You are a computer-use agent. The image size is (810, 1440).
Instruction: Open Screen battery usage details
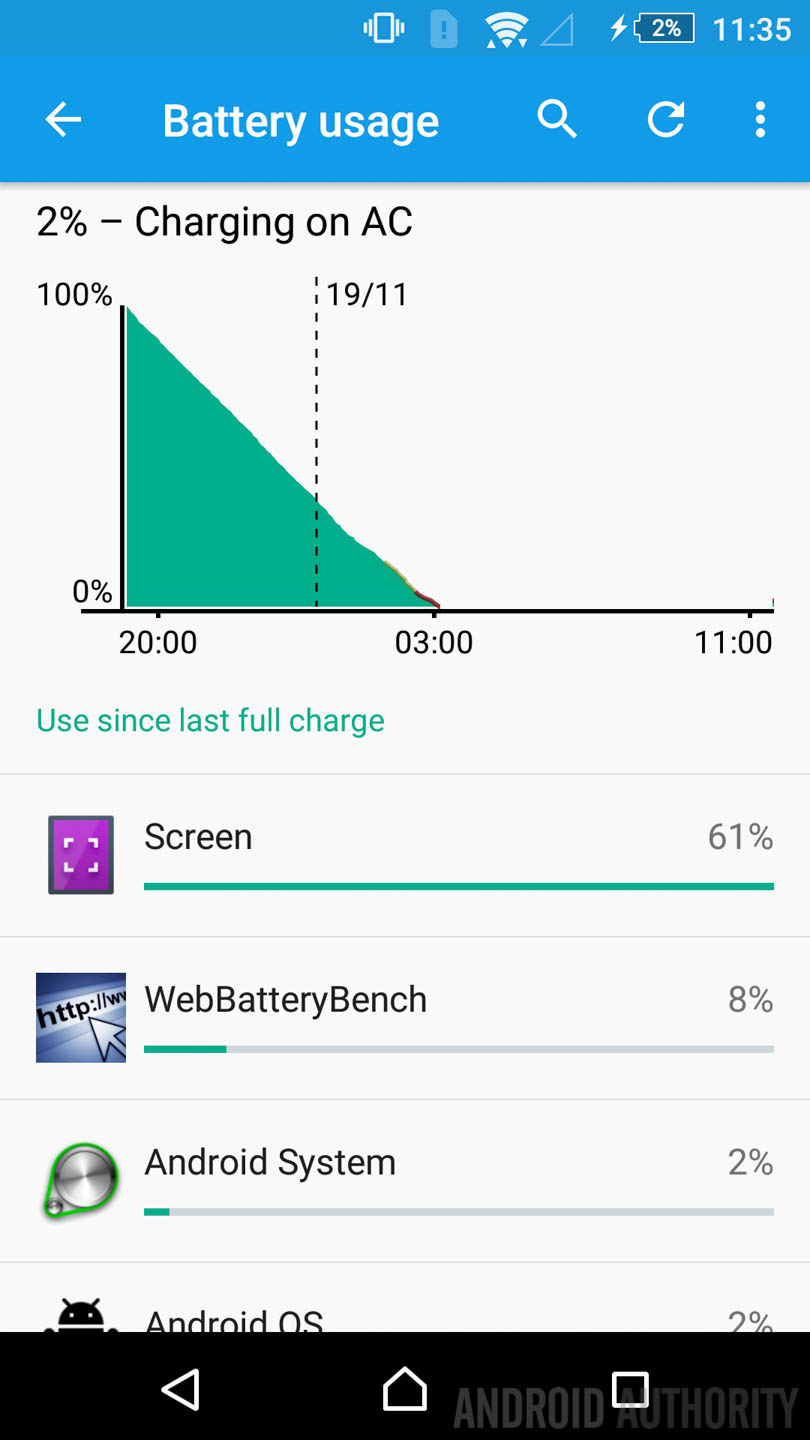(x=404, y=855)
